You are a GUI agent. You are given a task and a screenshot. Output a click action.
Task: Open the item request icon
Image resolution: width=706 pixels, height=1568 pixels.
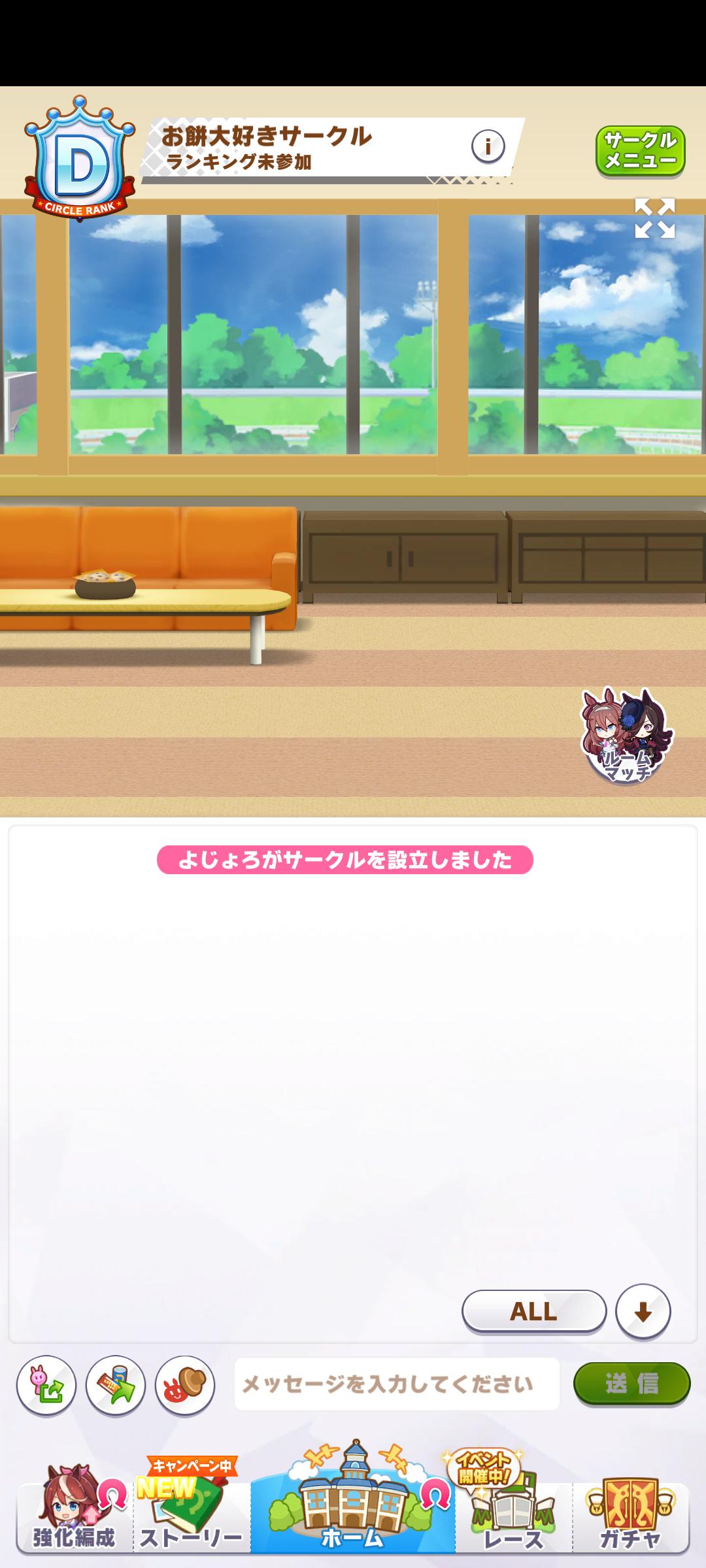pos(116,1385)
